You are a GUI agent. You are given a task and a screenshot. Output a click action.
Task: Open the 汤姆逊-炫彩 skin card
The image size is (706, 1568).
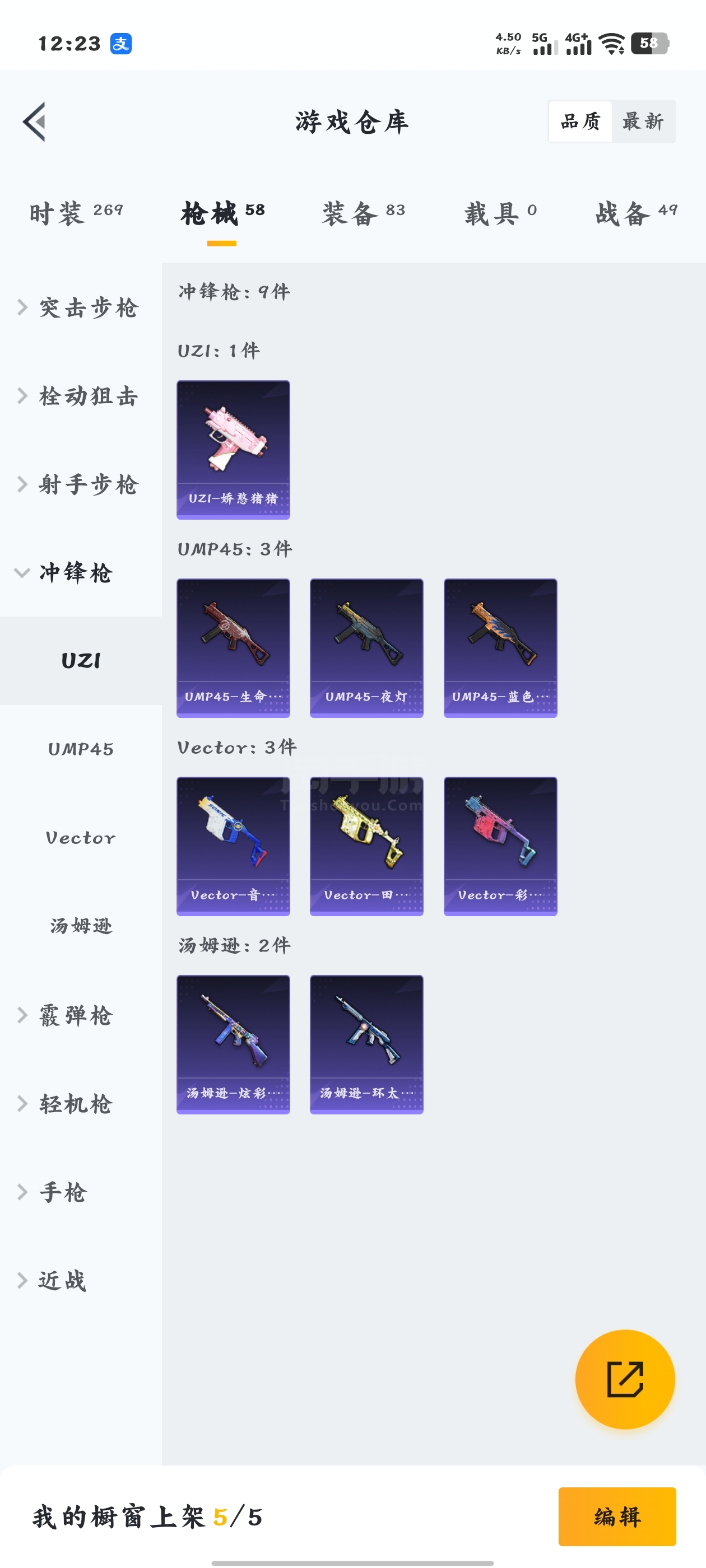[x=233, y=1044]
